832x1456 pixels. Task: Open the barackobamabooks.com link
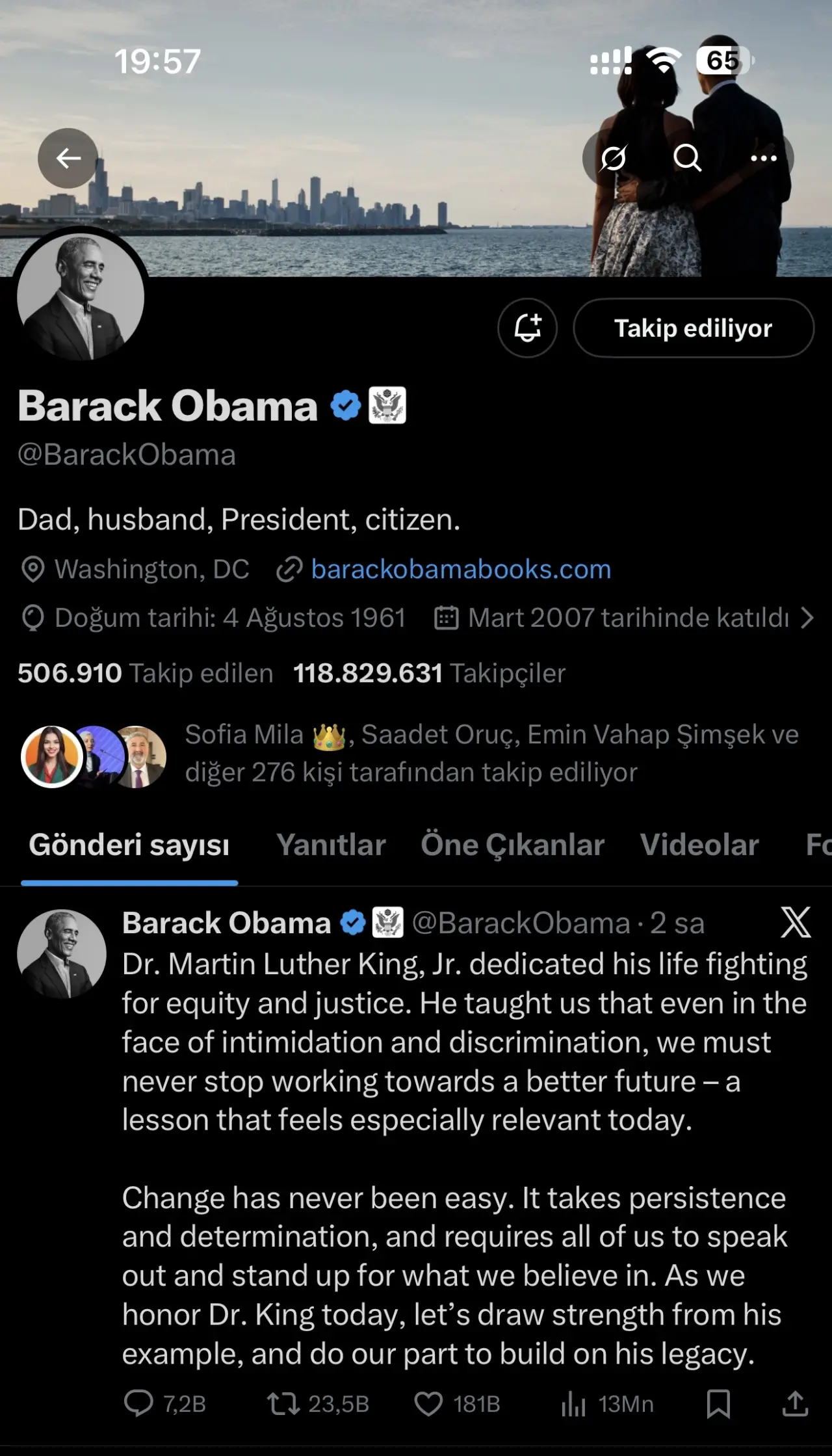point(461,570)
